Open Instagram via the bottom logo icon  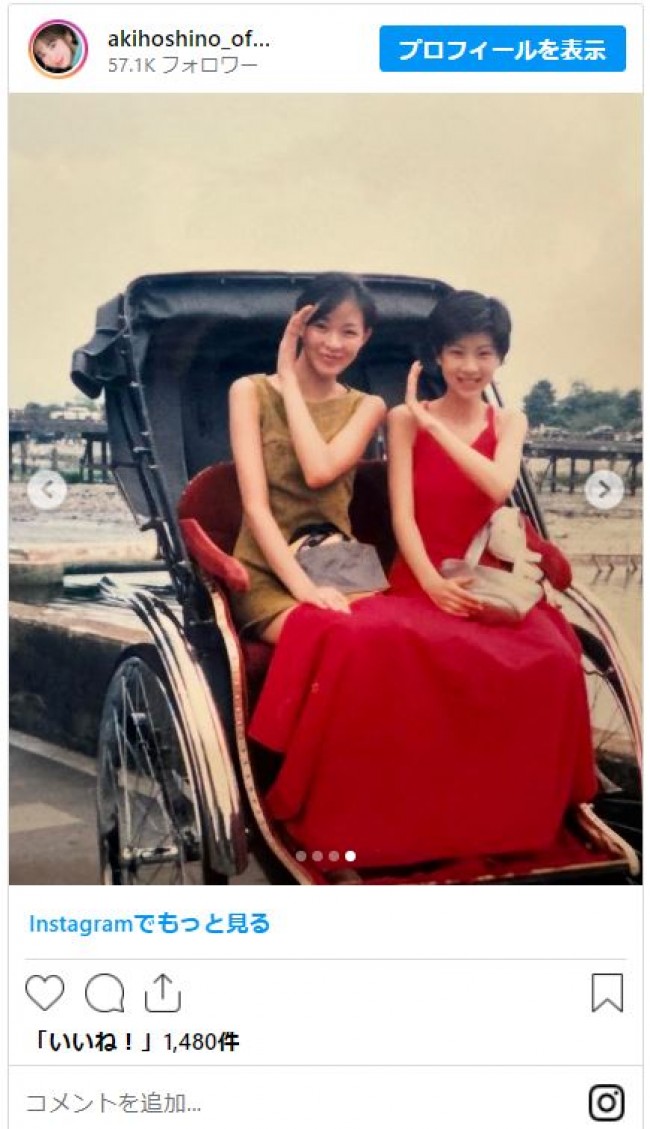[x=606, y=1102]
